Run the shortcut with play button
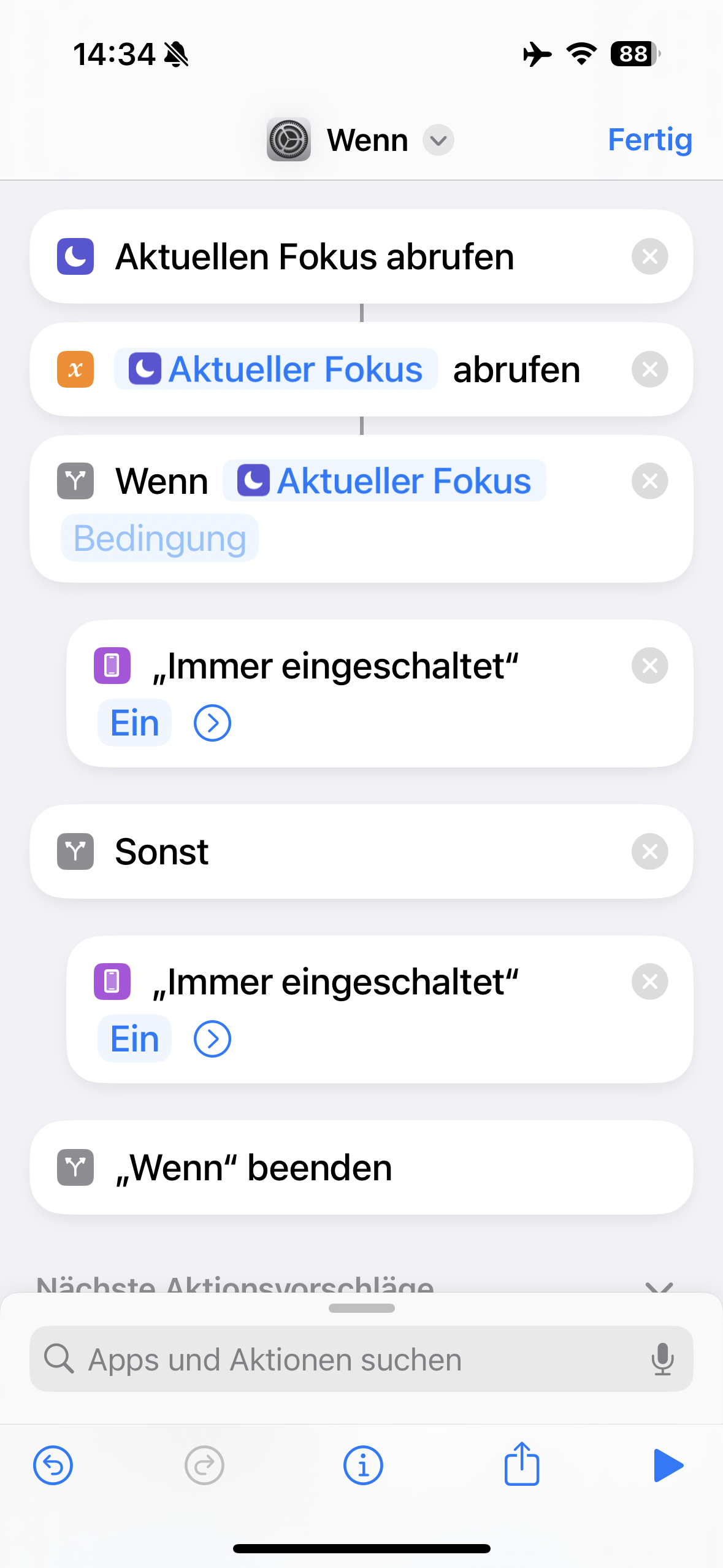The image size is (723, 1568). (668, 1466)
